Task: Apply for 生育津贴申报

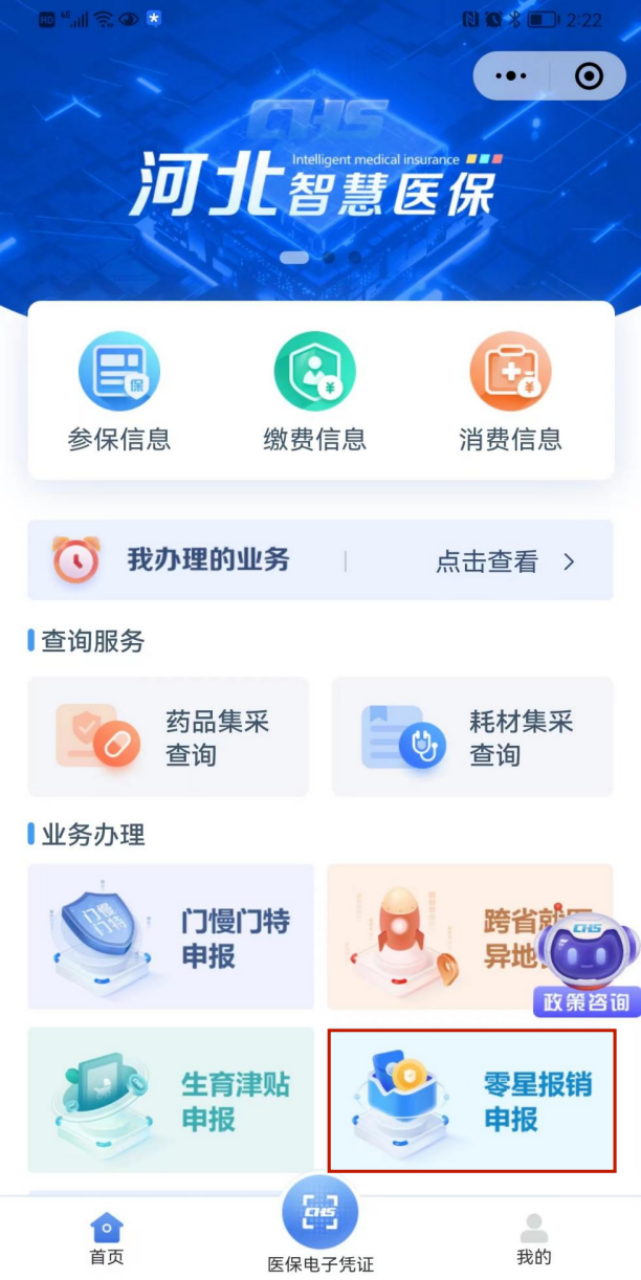Action: pyautogui.click(x=170, y=1100)
